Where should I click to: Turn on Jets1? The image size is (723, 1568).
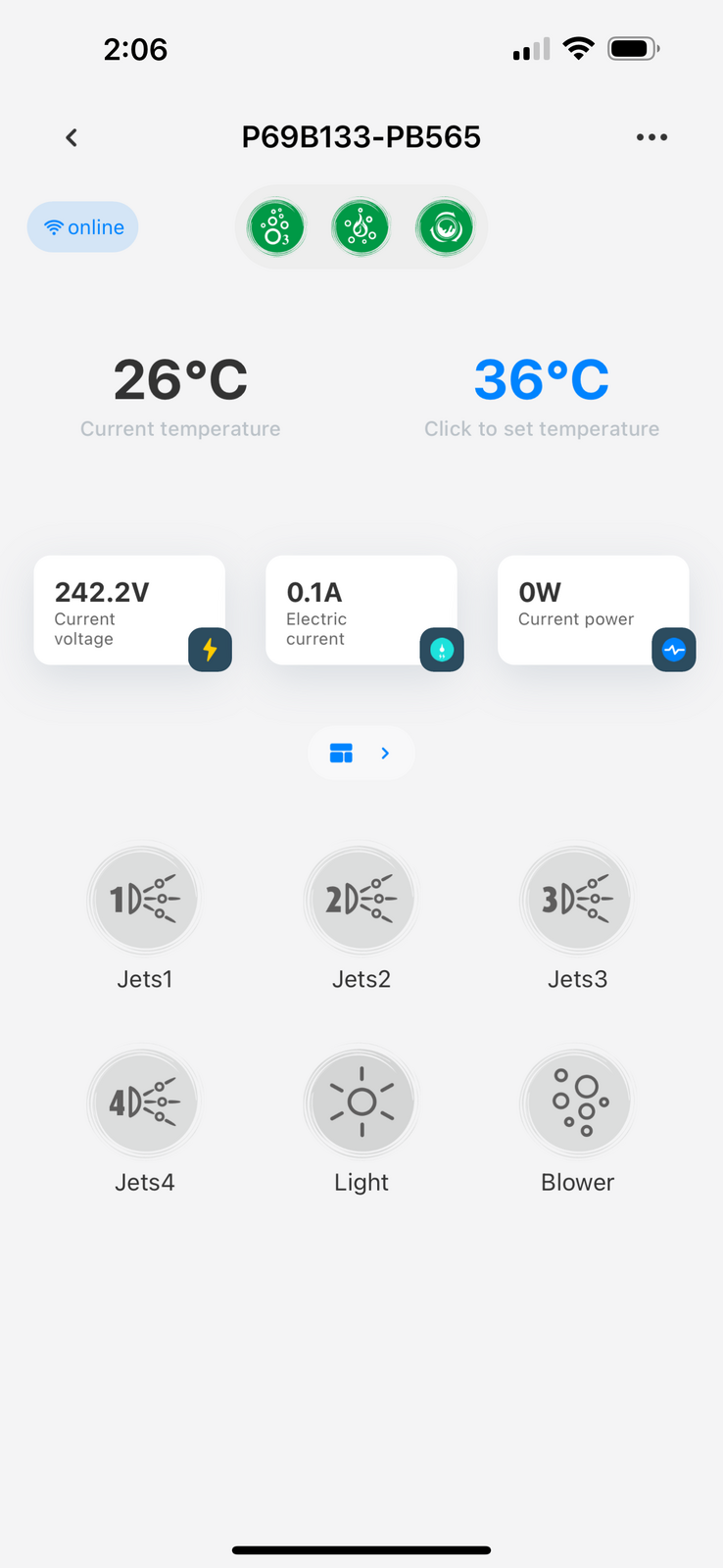click(145, 899)
